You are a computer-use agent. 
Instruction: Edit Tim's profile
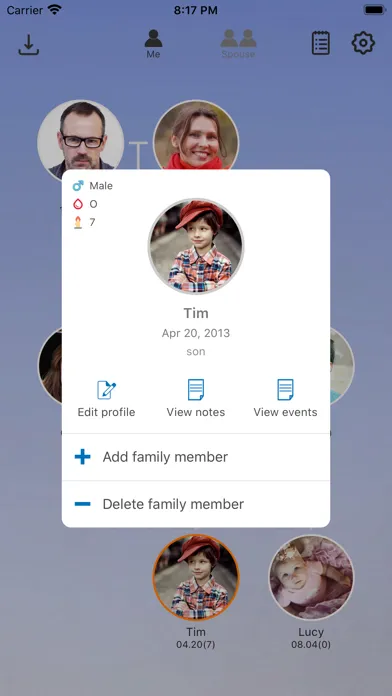tap(106, 399)
